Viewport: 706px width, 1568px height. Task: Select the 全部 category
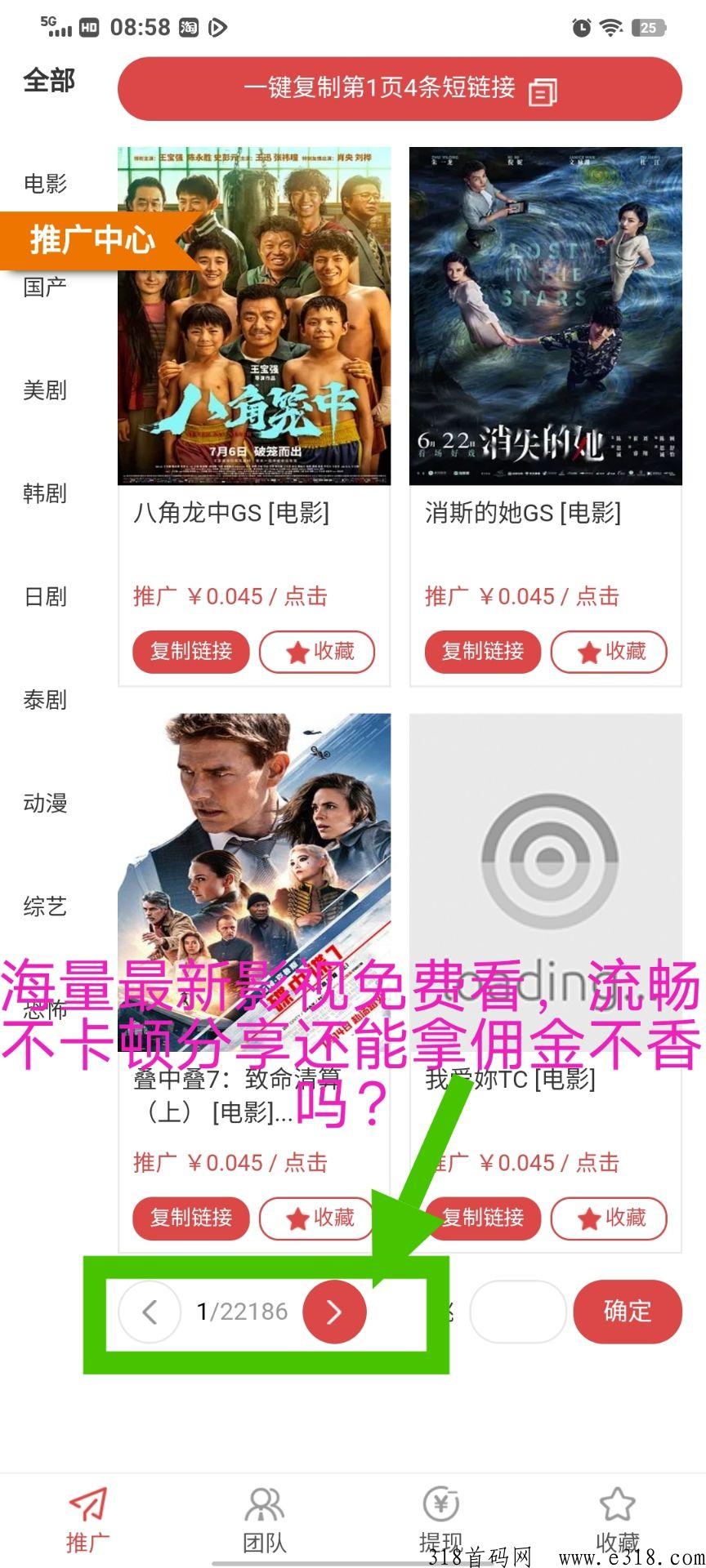coord(49,81)
